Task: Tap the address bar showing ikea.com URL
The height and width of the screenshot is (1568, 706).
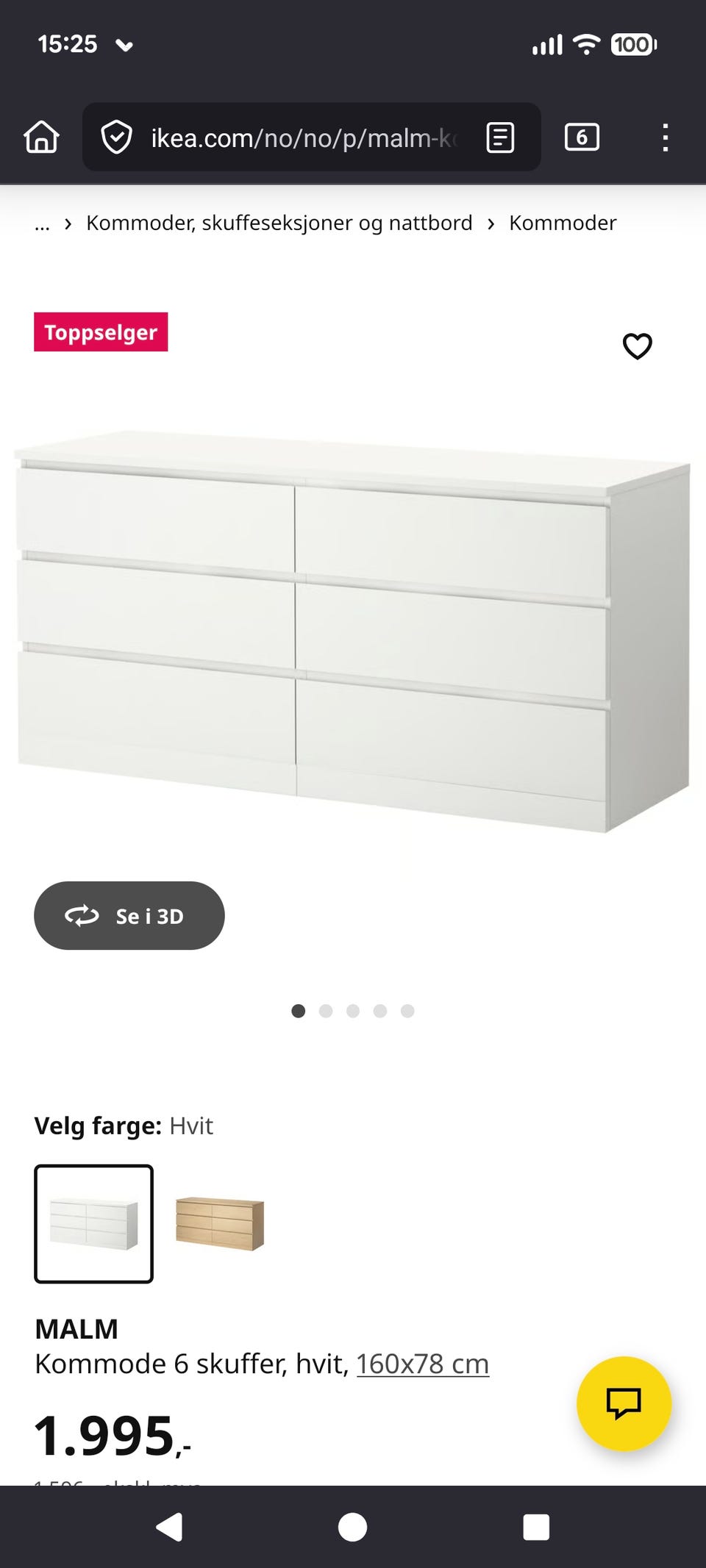Action: [302, 137]
